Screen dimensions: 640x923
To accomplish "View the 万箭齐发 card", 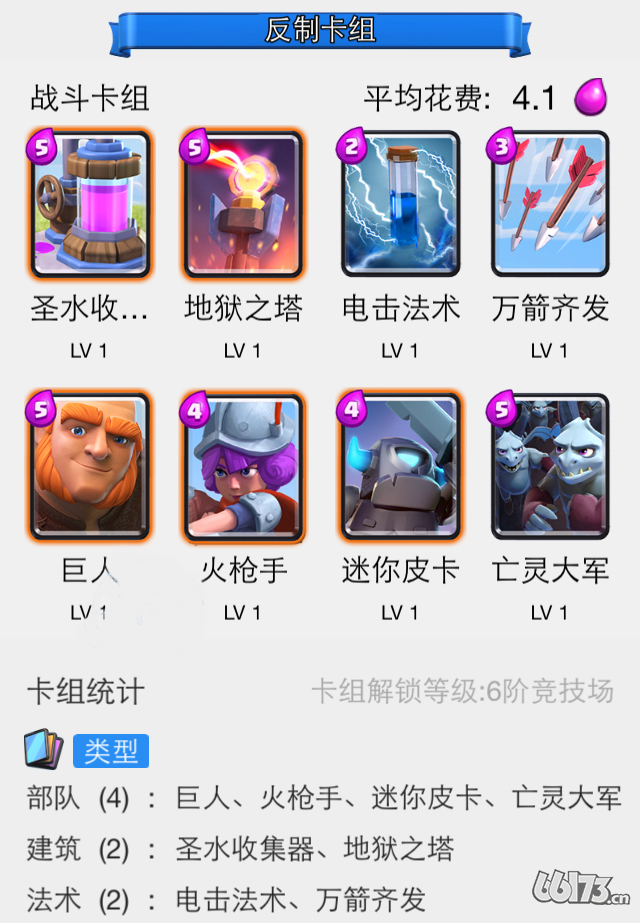I will point(549,204).
